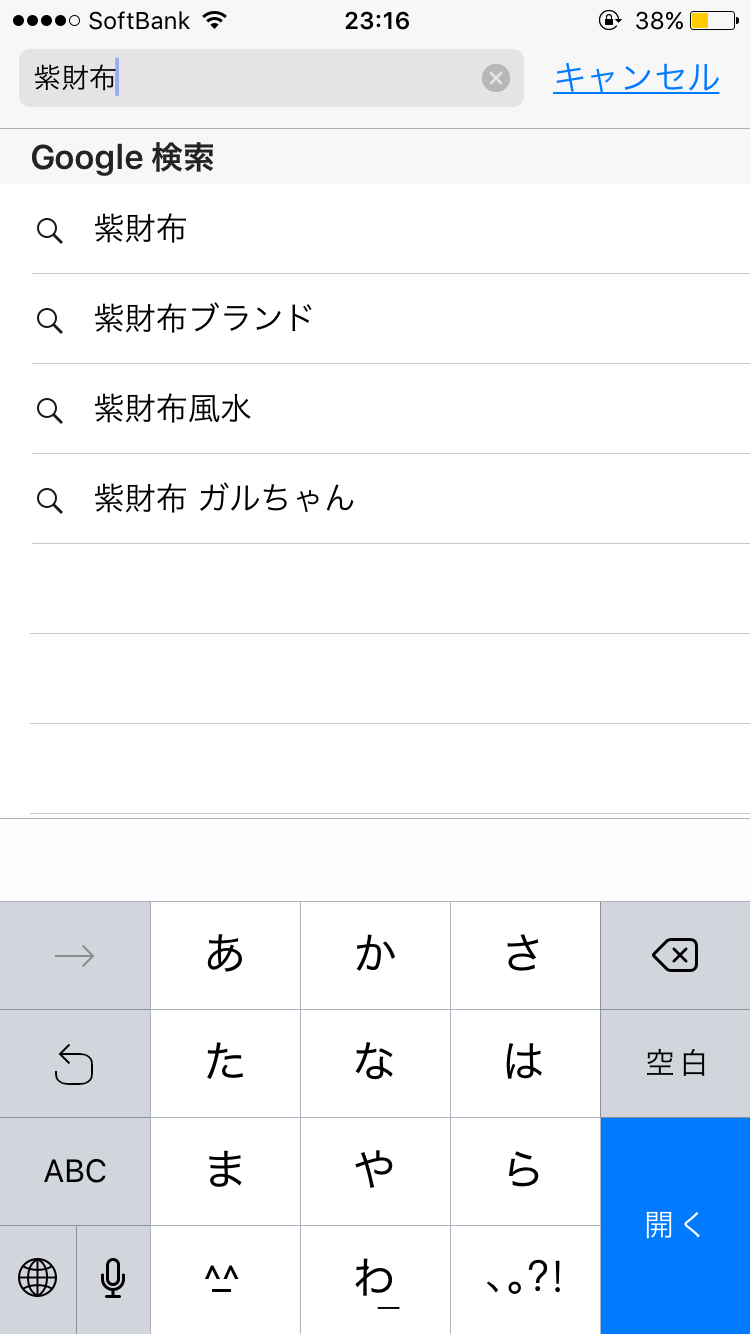750x1334 pixels.
Task: Open the suggestion 紫財布風水
Action: click(x=390, y=409)
